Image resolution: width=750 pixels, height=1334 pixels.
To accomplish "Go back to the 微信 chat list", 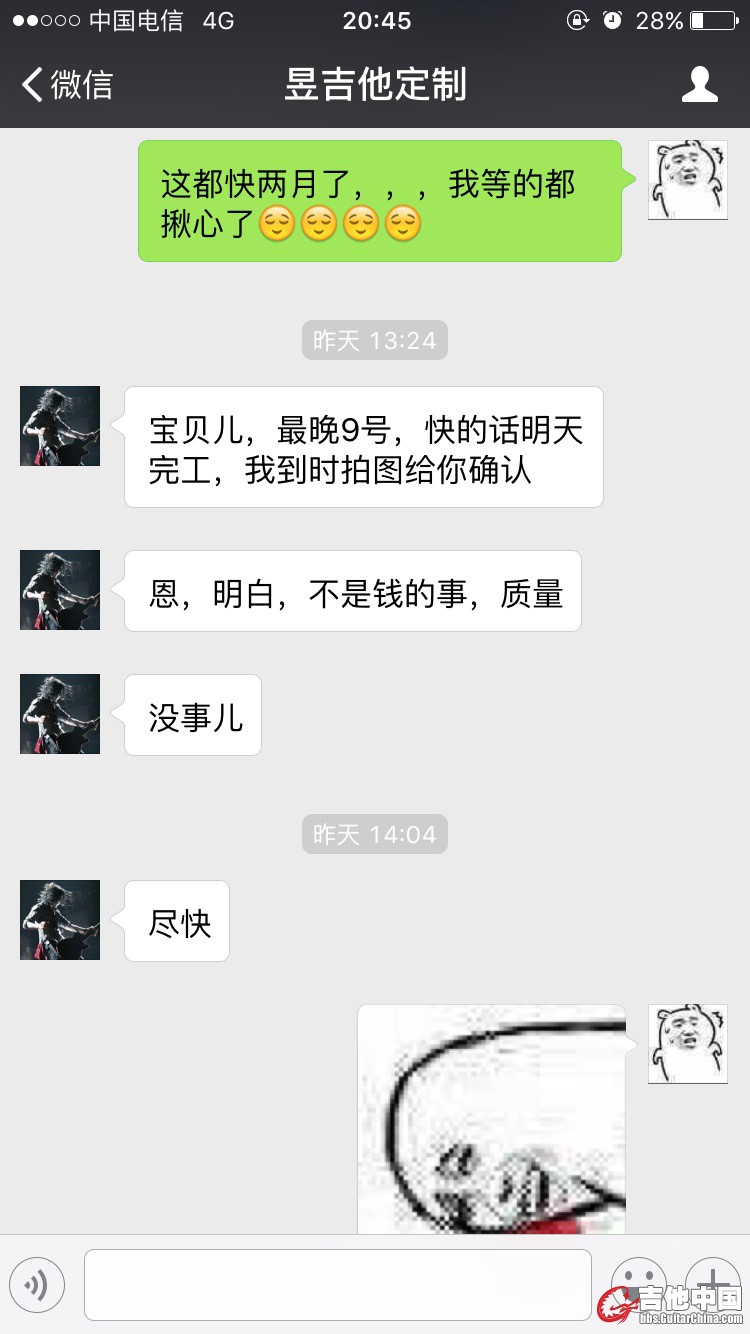I will (66, 85).
